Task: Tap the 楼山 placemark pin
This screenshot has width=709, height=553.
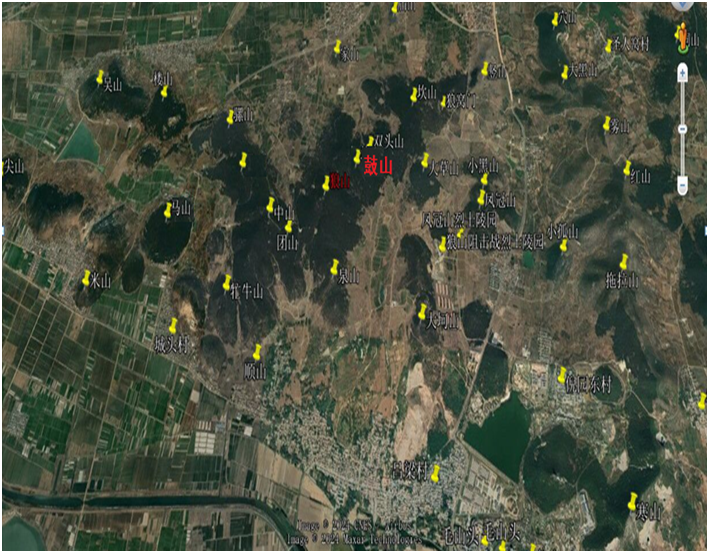Action: 164,91
